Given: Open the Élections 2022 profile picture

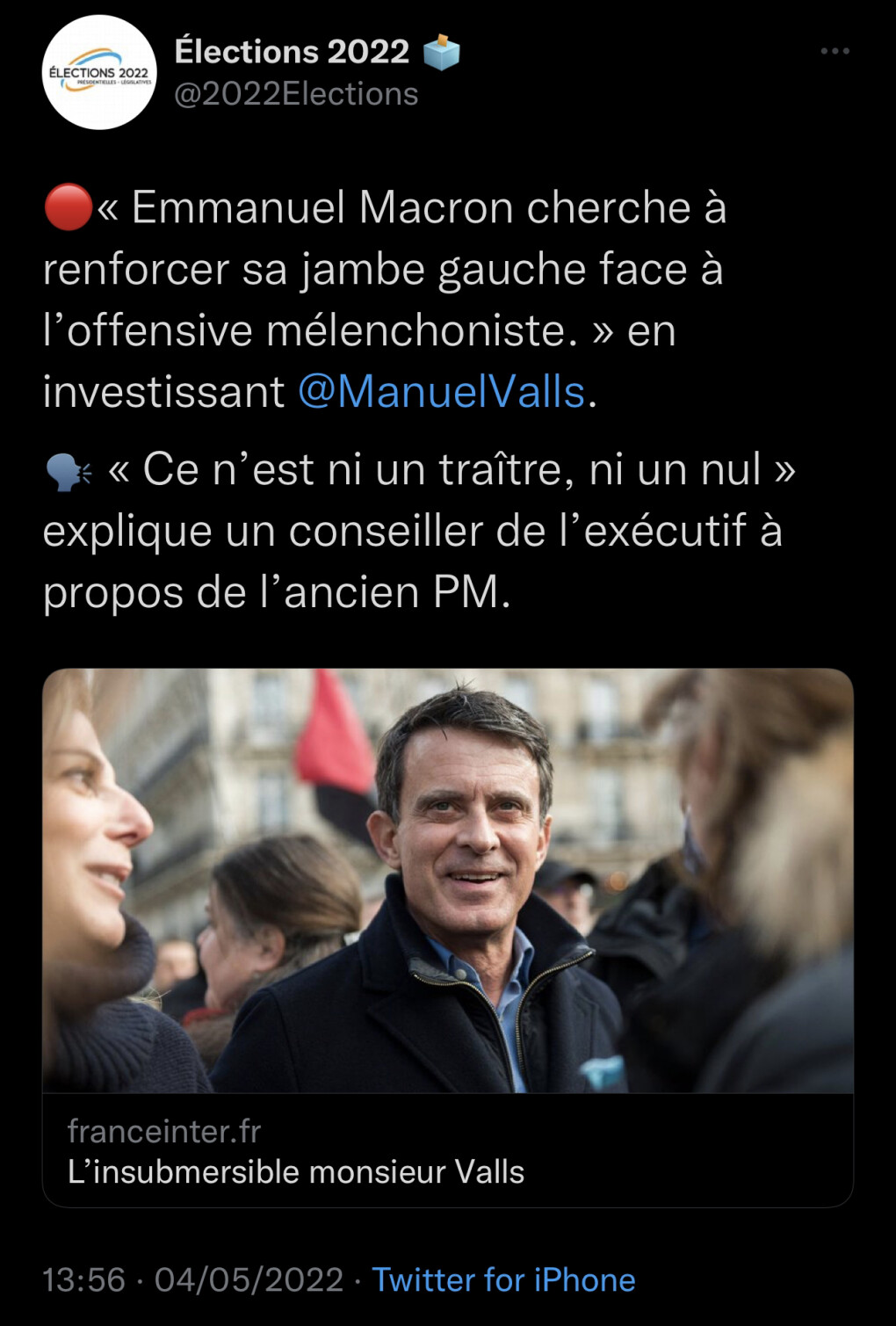Looking at the screenshot, I should pos(99,73).
